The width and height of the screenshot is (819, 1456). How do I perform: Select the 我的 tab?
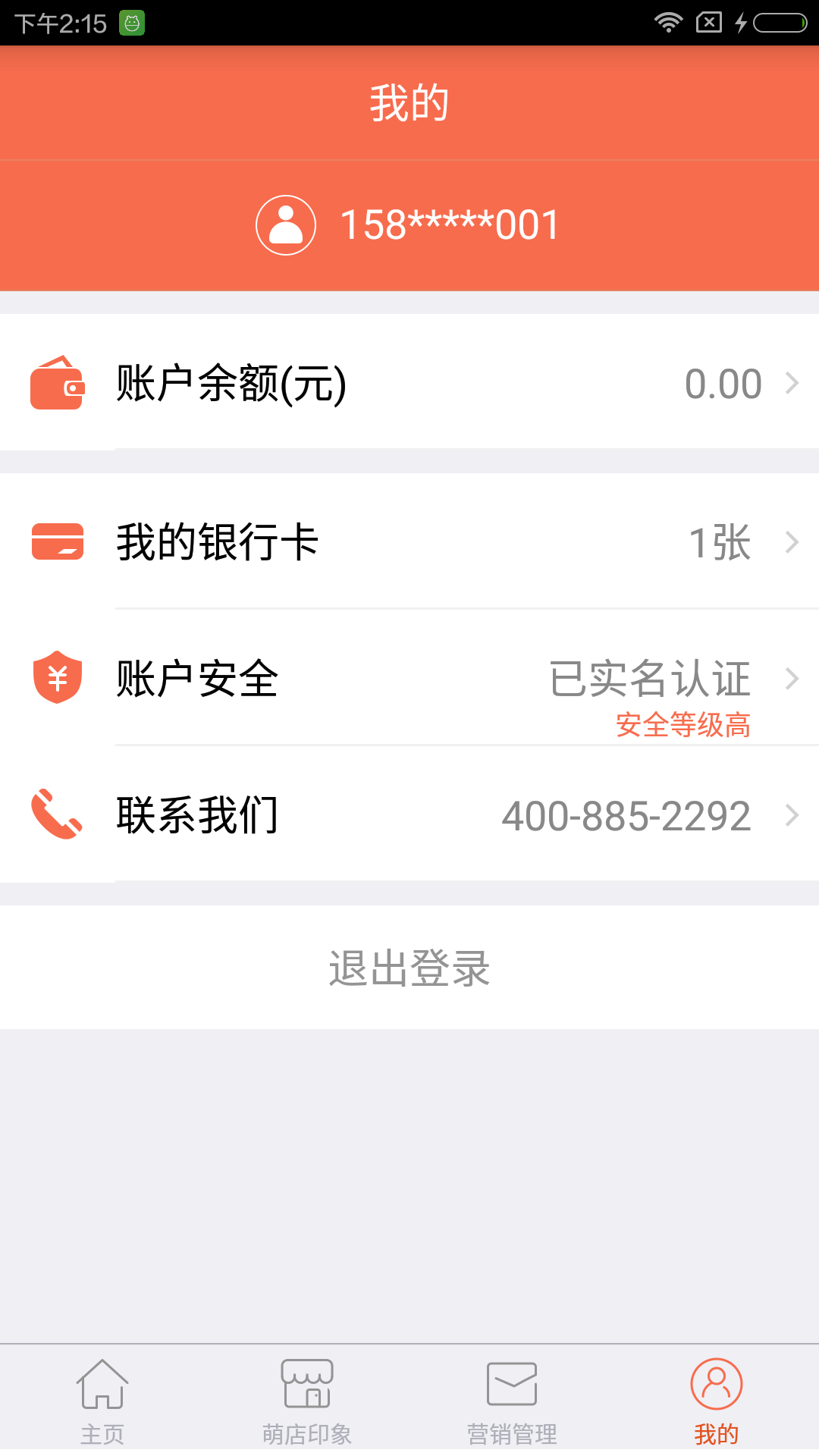(717, 1401)
